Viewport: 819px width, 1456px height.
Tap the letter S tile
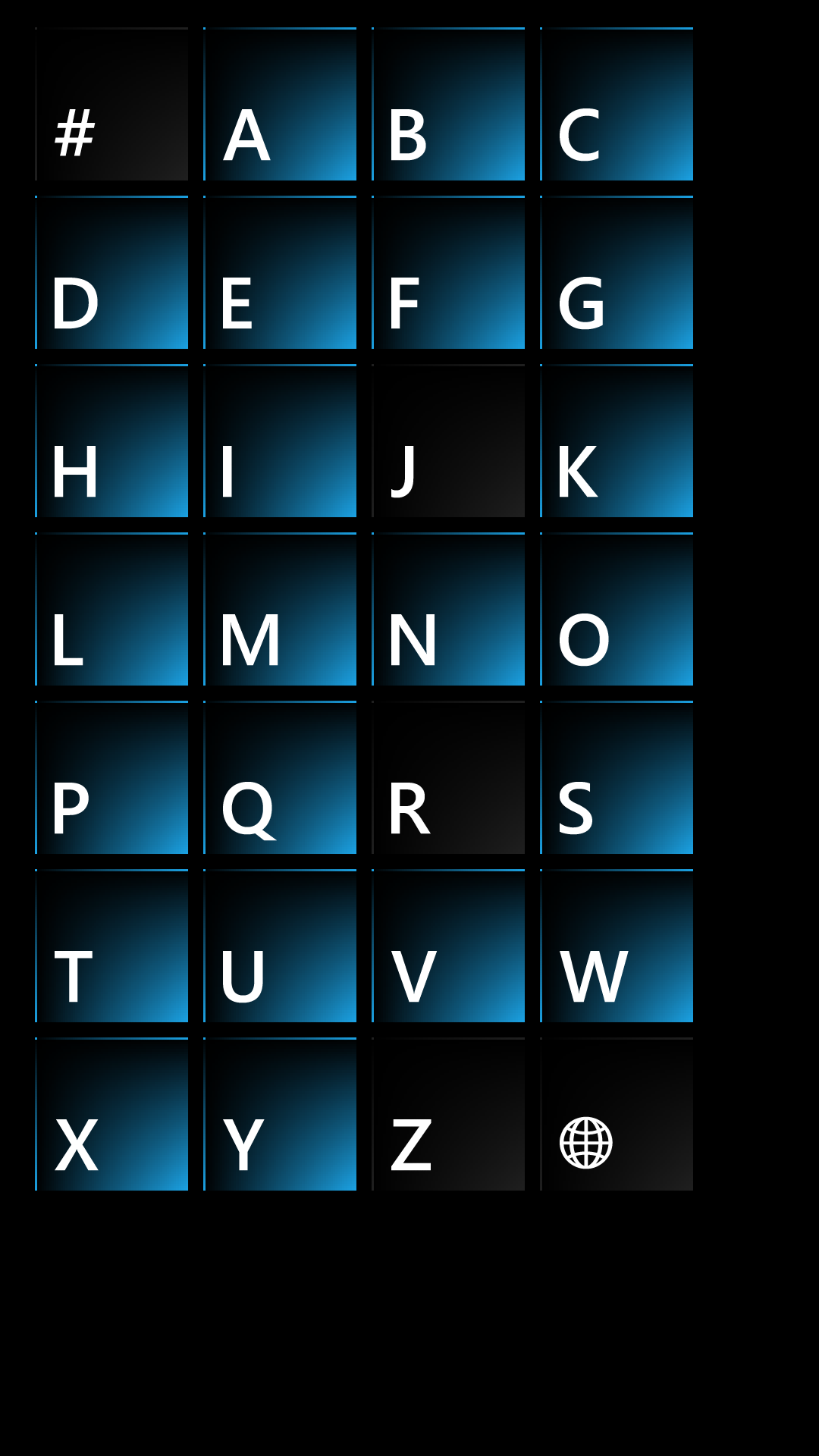click(x=617, y=777)
